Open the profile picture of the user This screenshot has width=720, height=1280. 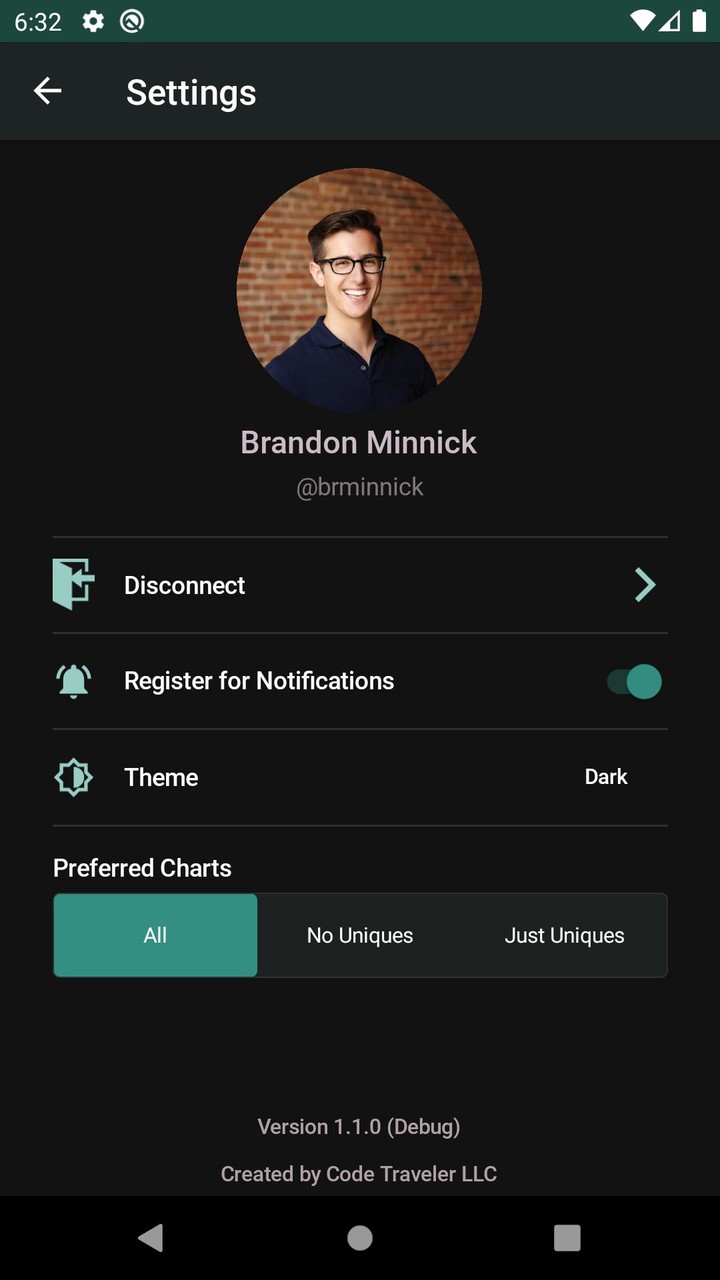359,290
